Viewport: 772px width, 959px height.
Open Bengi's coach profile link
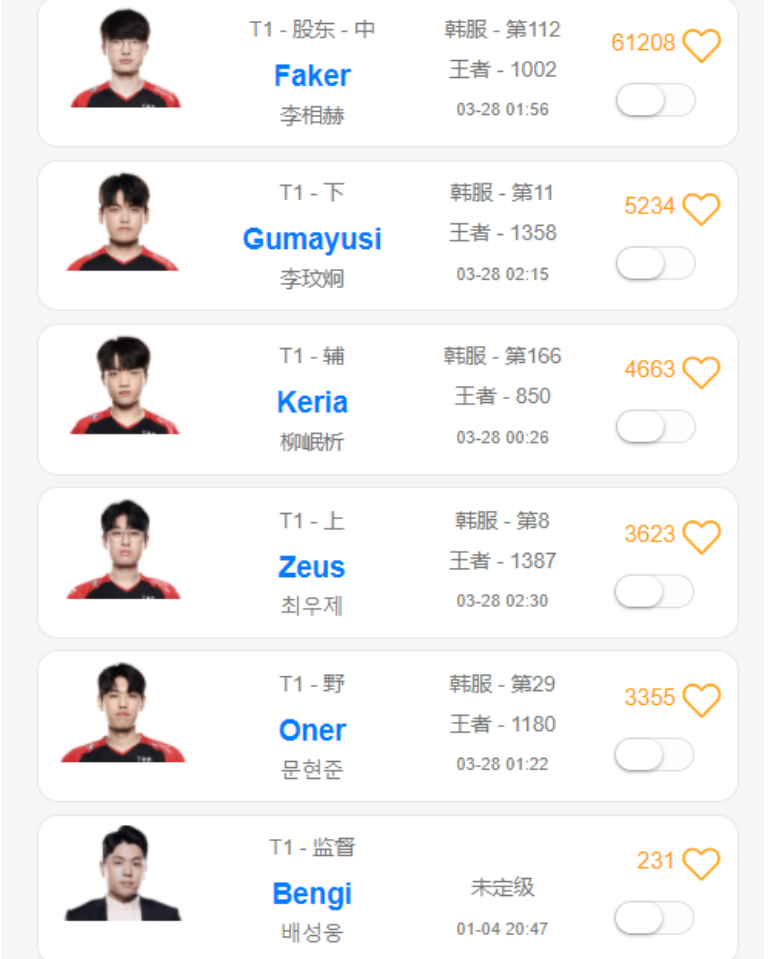(x=312, y=894)
